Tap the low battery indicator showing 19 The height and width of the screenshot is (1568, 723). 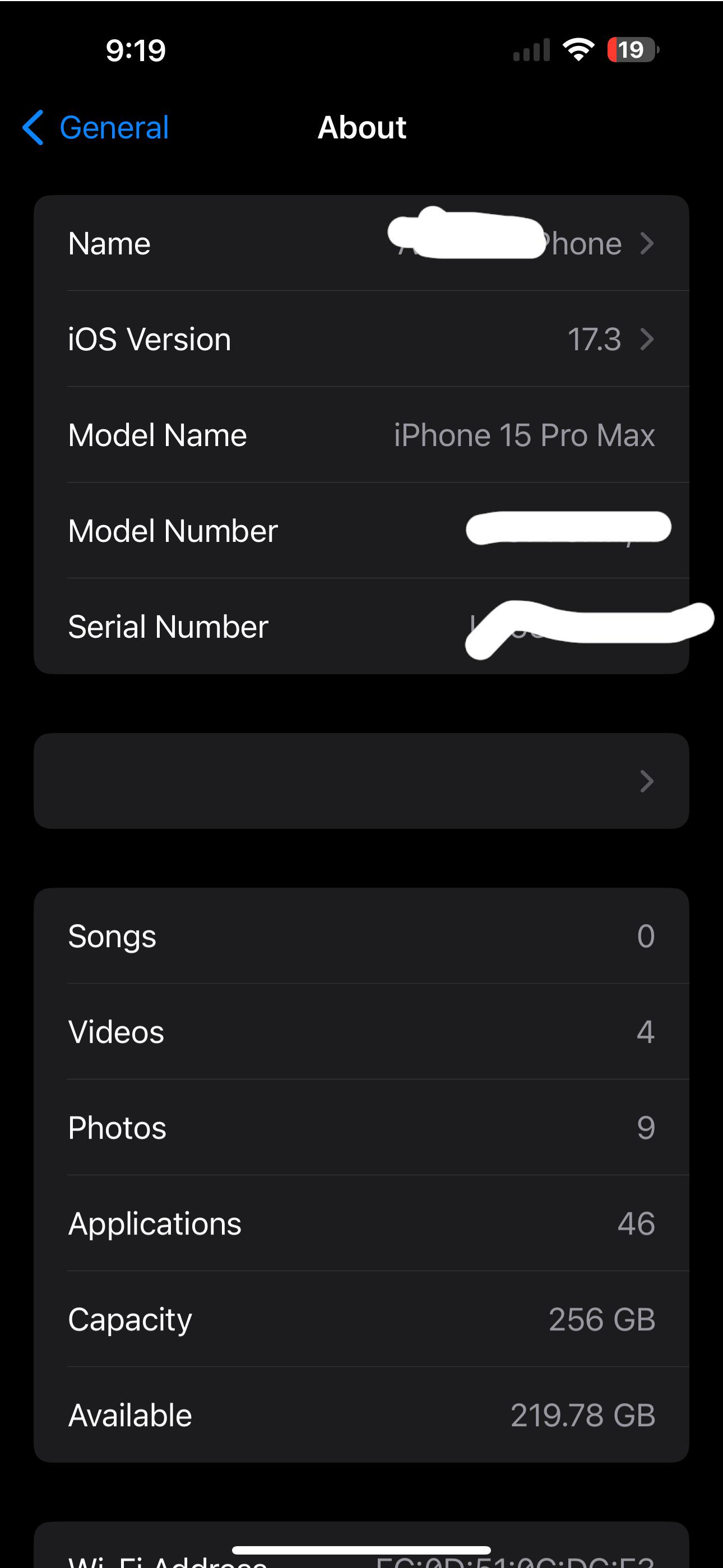[x=631, y=50]
